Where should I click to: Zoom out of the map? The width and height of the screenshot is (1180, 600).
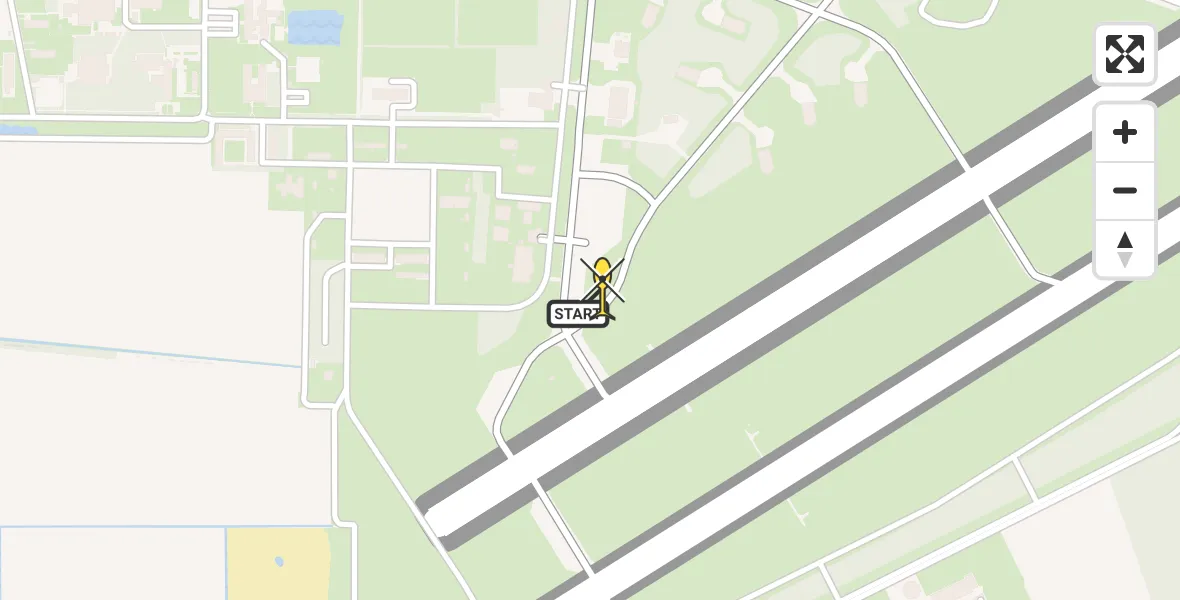[x=1125, y=190]
